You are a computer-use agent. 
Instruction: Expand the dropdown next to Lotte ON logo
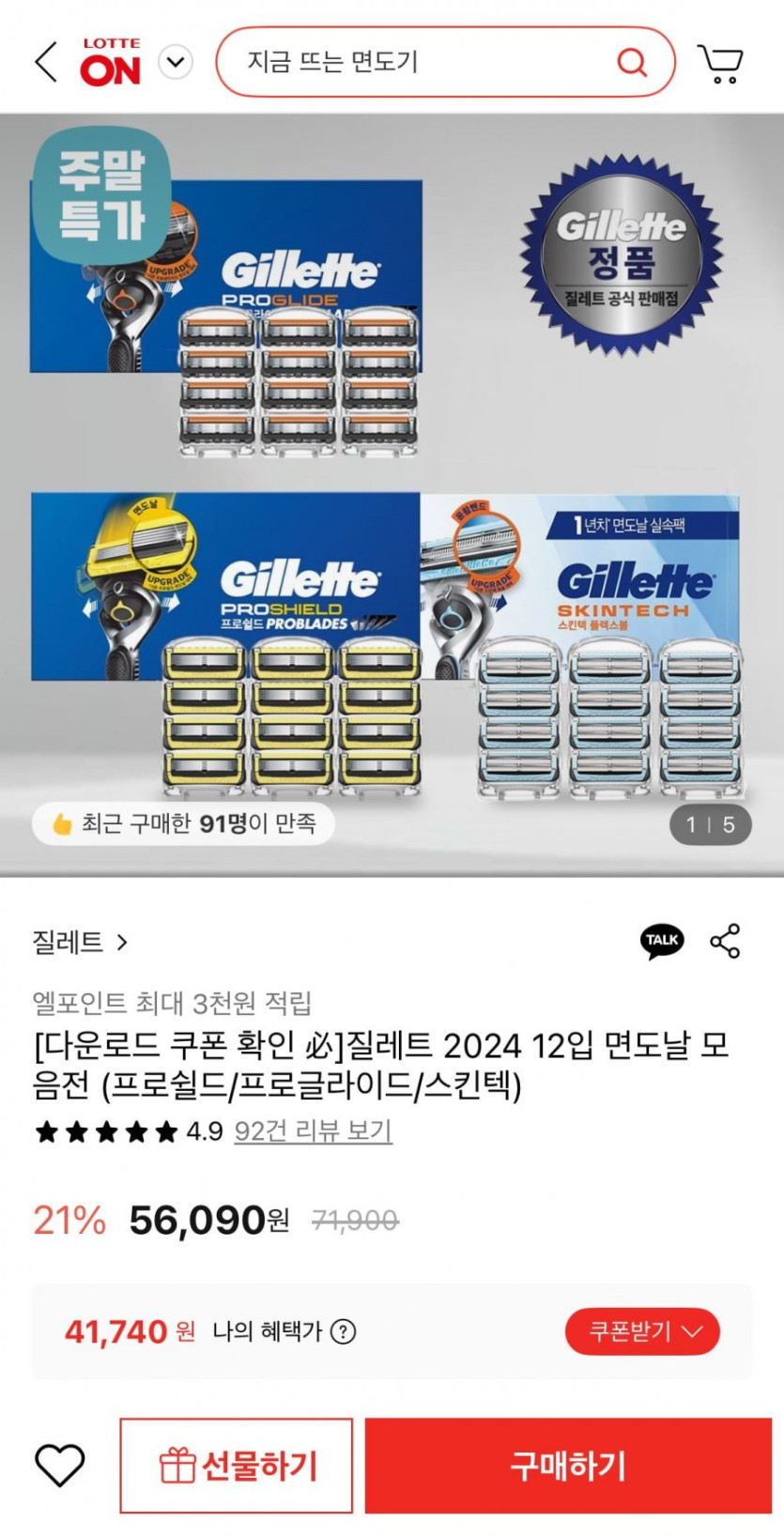click(x=176, y=62)
